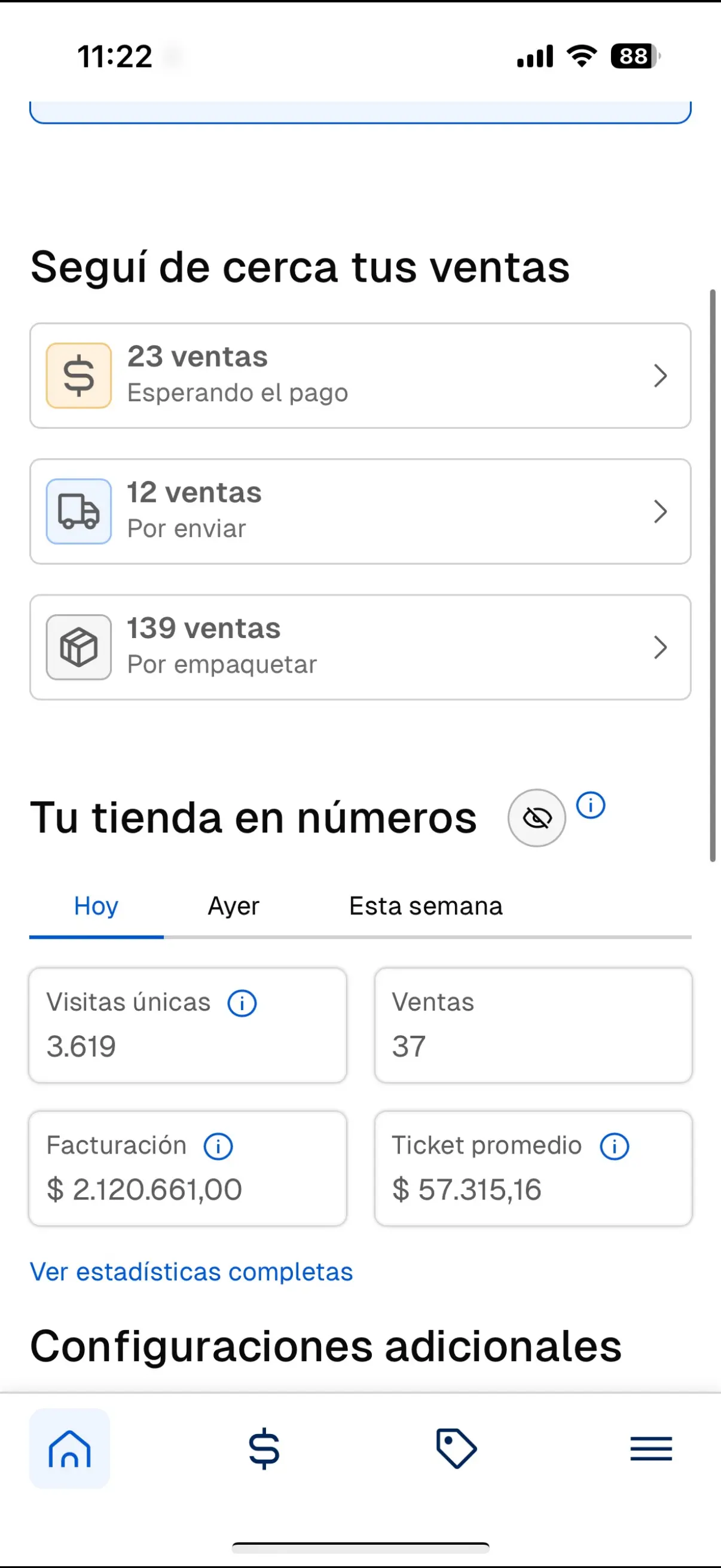Select the Hoy tab
The height and width of the screenshot is (1568, 721).
[x=96, y=907]
